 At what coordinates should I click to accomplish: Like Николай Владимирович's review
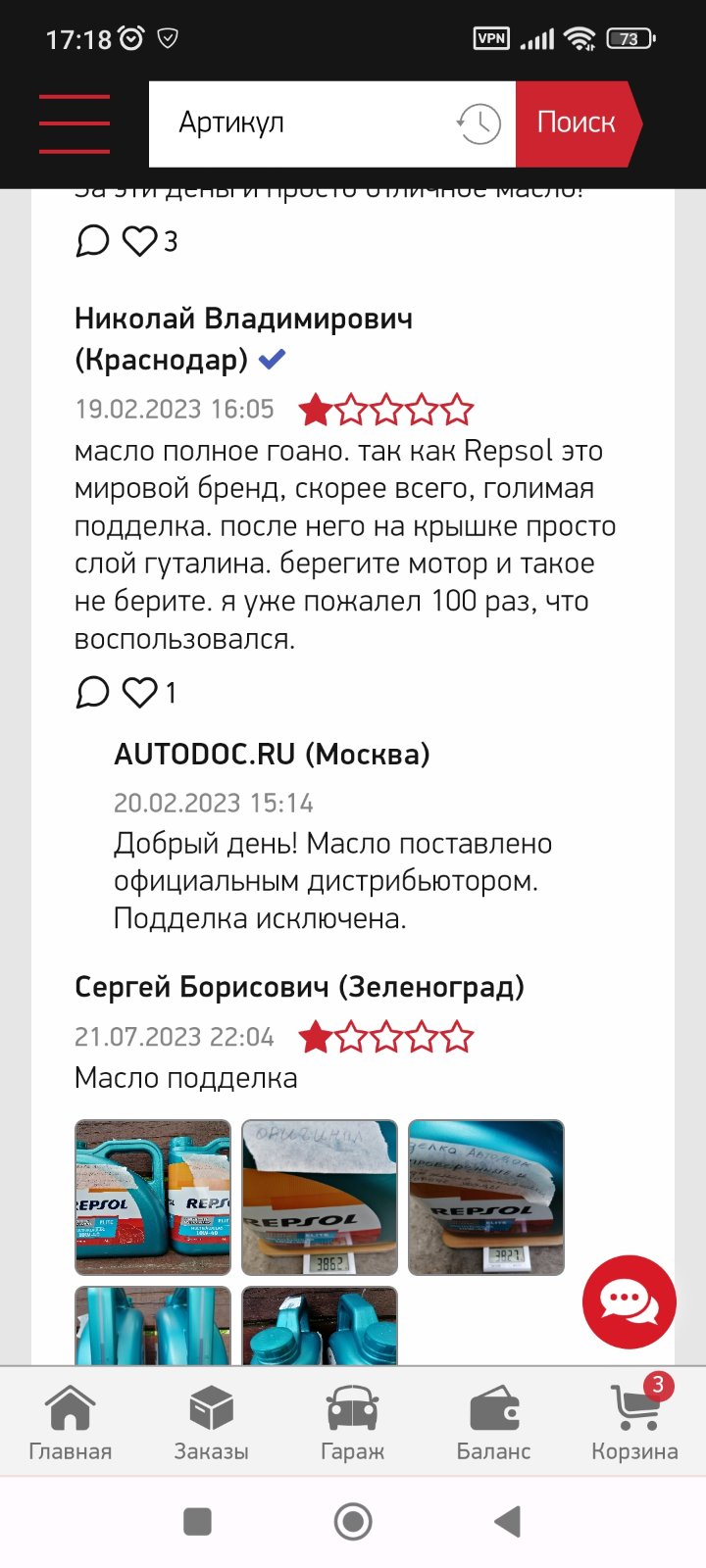click(139, 692)
